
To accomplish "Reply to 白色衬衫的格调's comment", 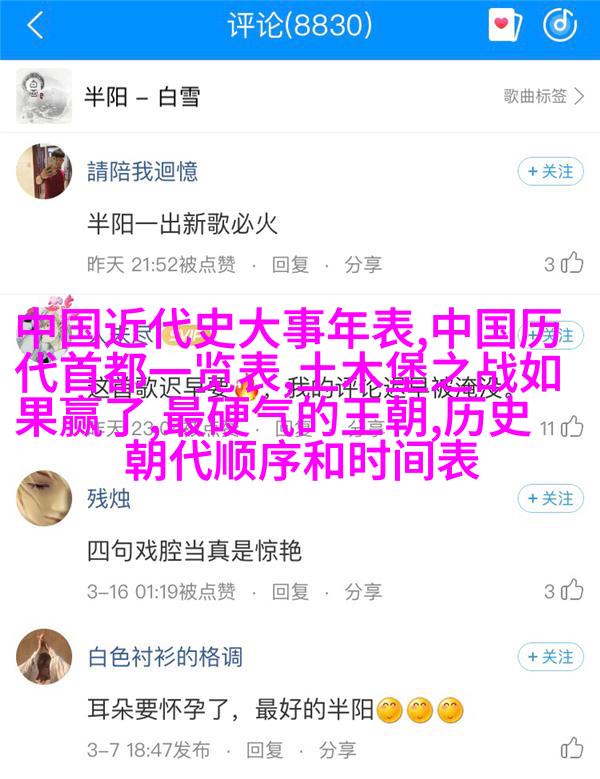I will pyautogui.click(x=265, y=749).
